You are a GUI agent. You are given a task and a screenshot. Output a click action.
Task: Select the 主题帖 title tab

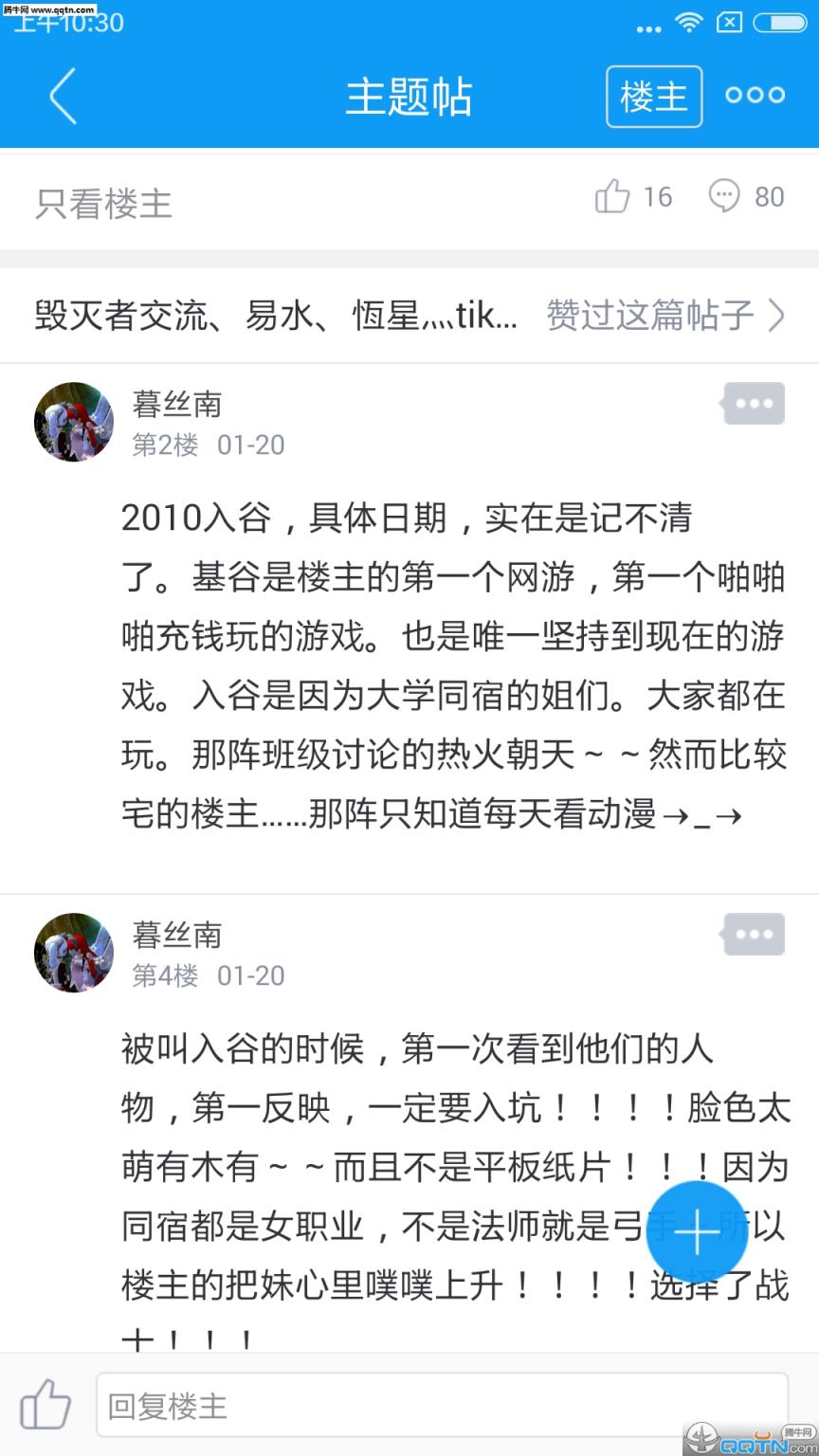pos(409,96)
